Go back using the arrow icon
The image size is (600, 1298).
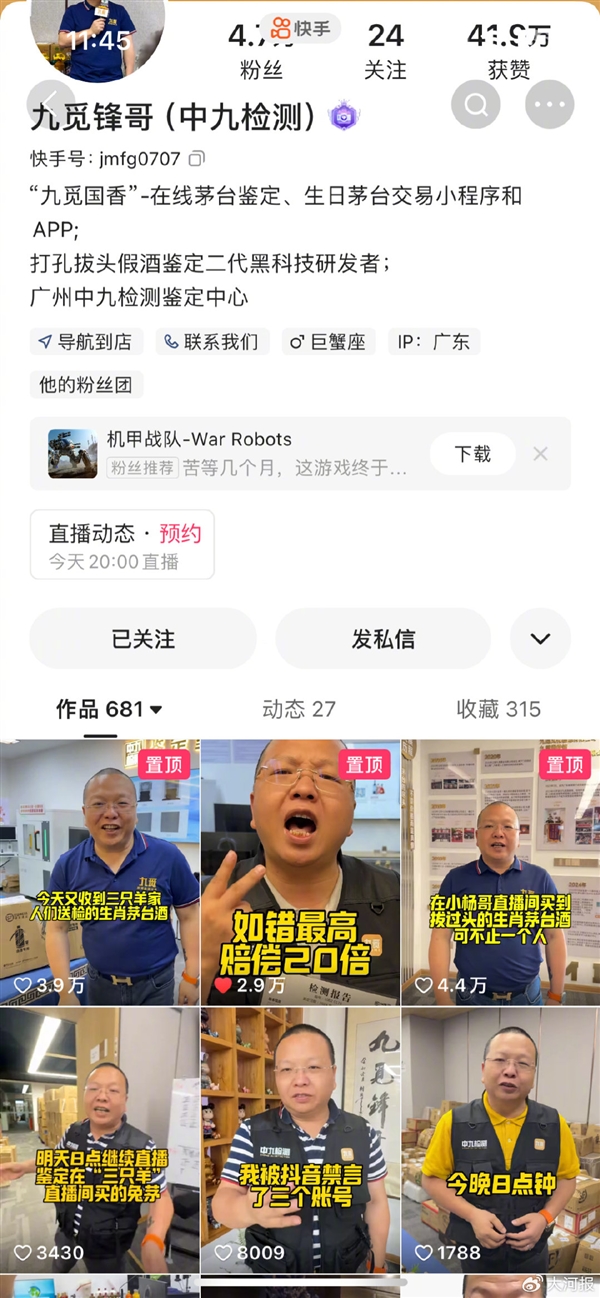click(52, 103)
